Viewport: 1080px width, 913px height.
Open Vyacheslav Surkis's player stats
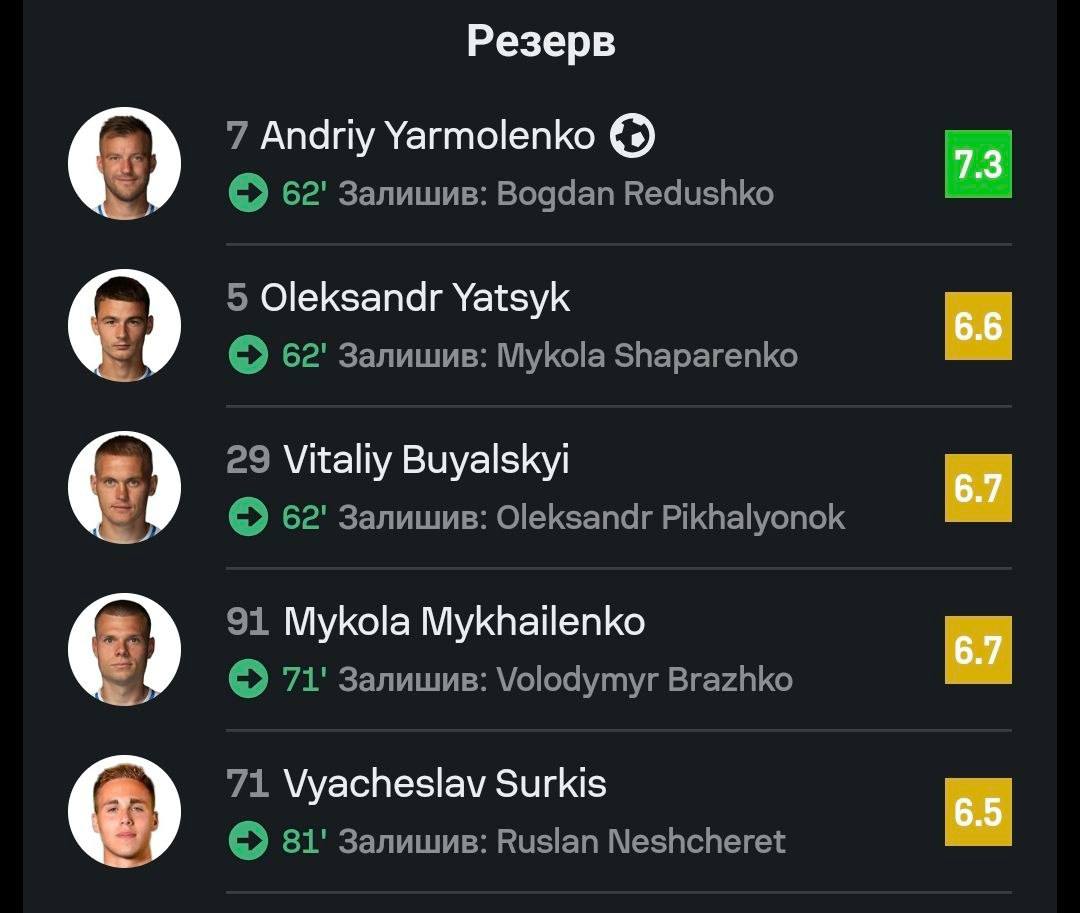coord(444,784)
